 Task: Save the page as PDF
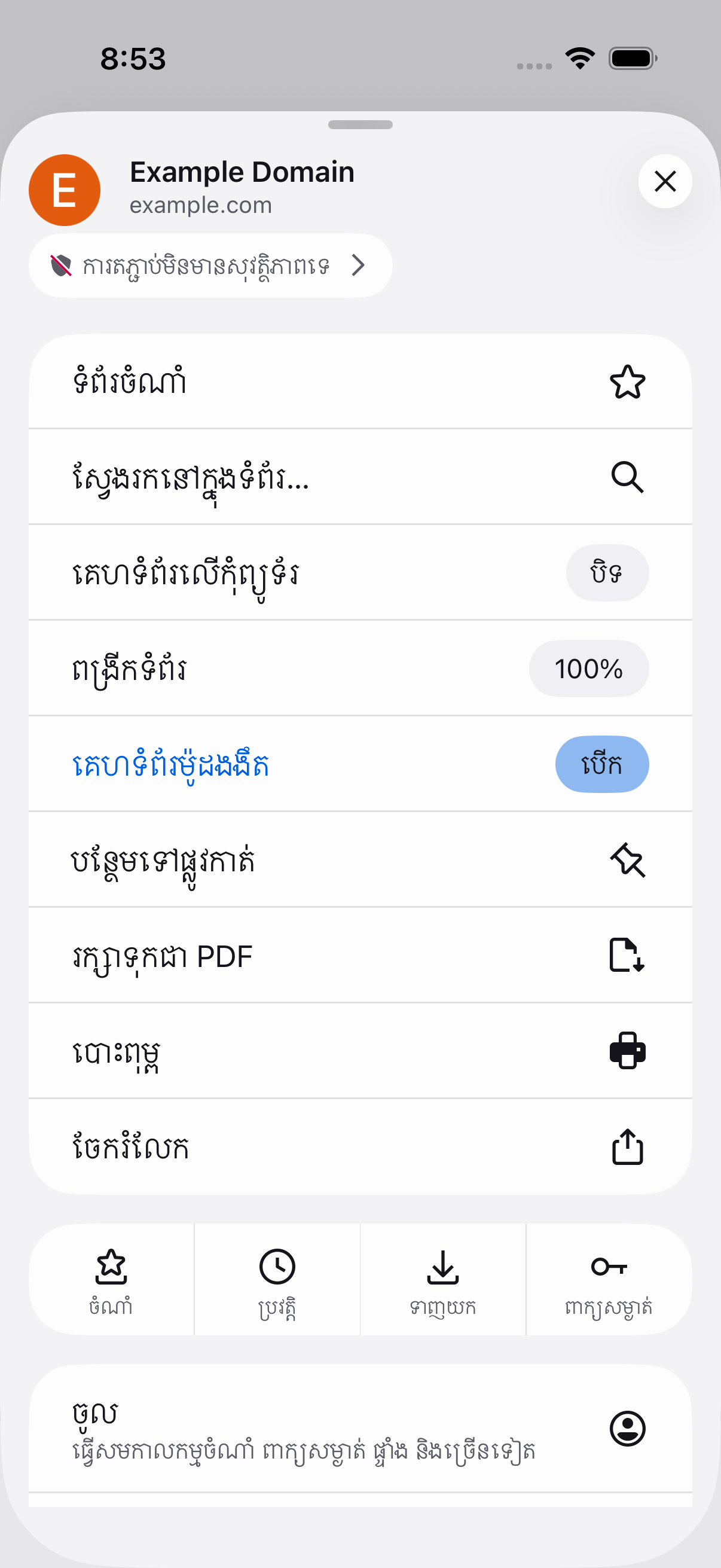[x=360, y=955]
